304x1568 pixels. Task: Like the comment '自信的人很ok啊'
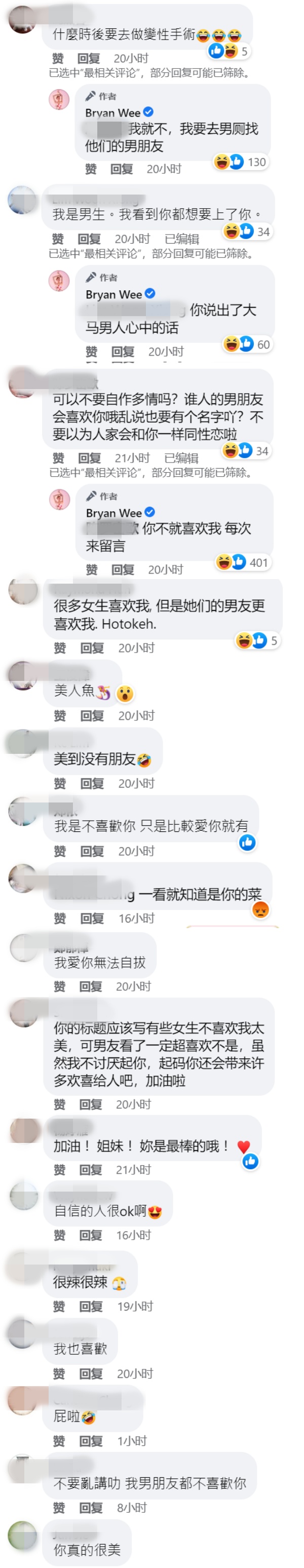coord(60,1235)
